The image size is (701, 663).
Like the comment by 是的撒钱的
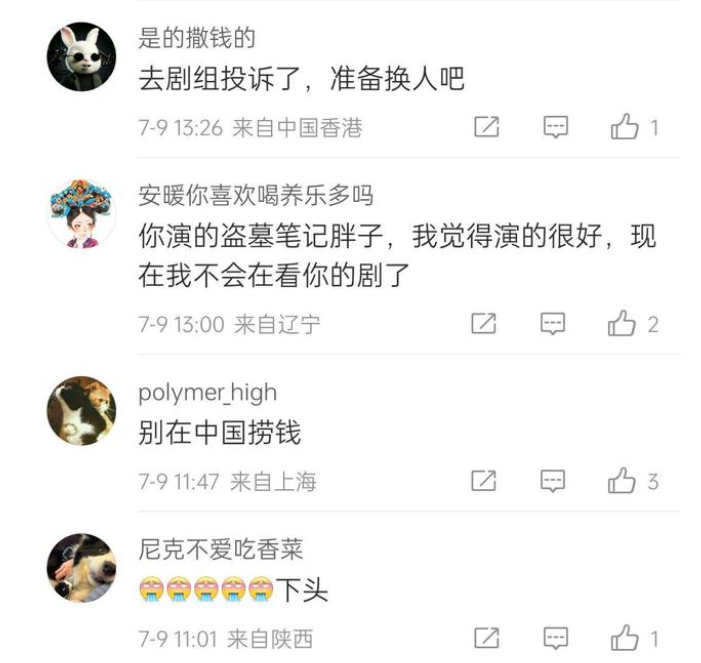click(625, 127)
